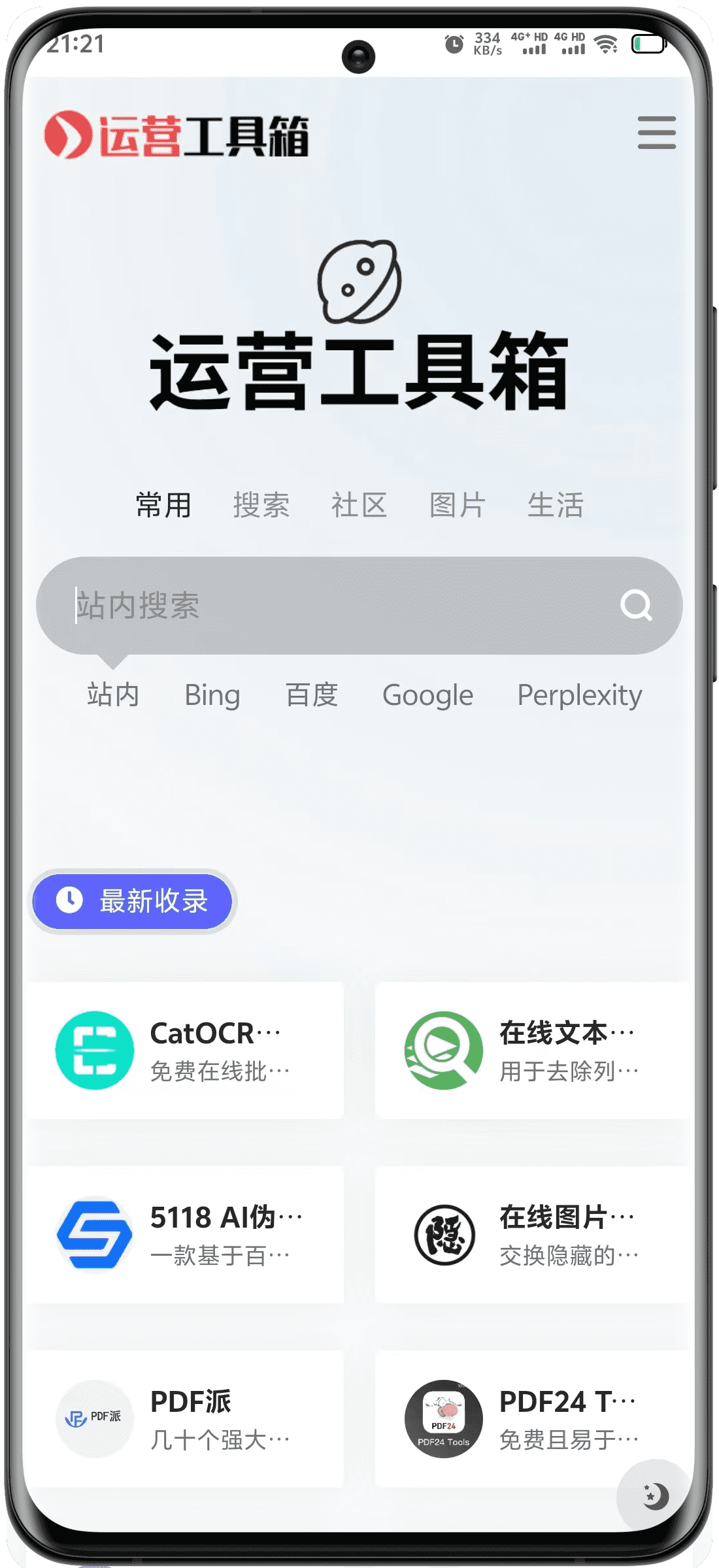Open the PDF派 card
The image size is (719, 1568).
(x=184, y=1419)
